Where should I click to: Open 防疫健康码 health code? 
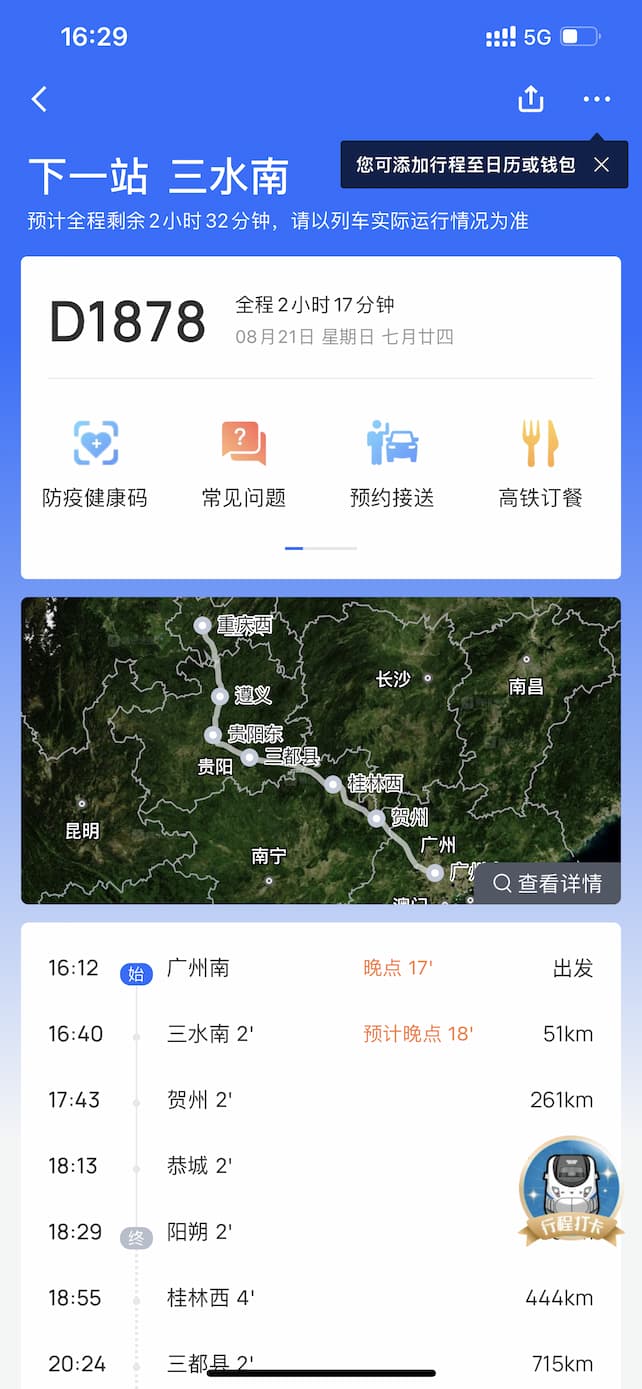[95, 464]
